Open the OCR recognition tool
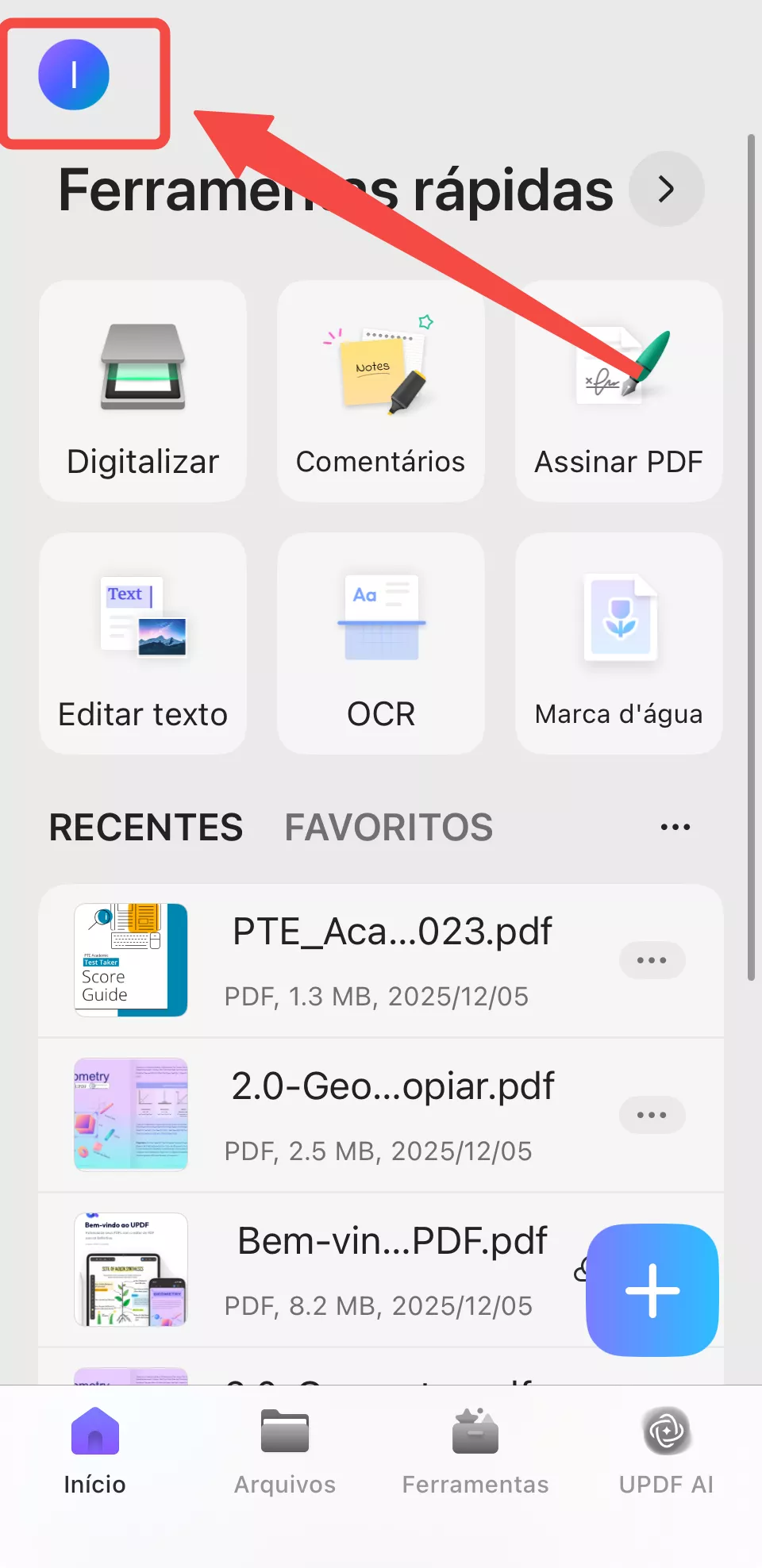762x1568 pixels. (381, 644)
